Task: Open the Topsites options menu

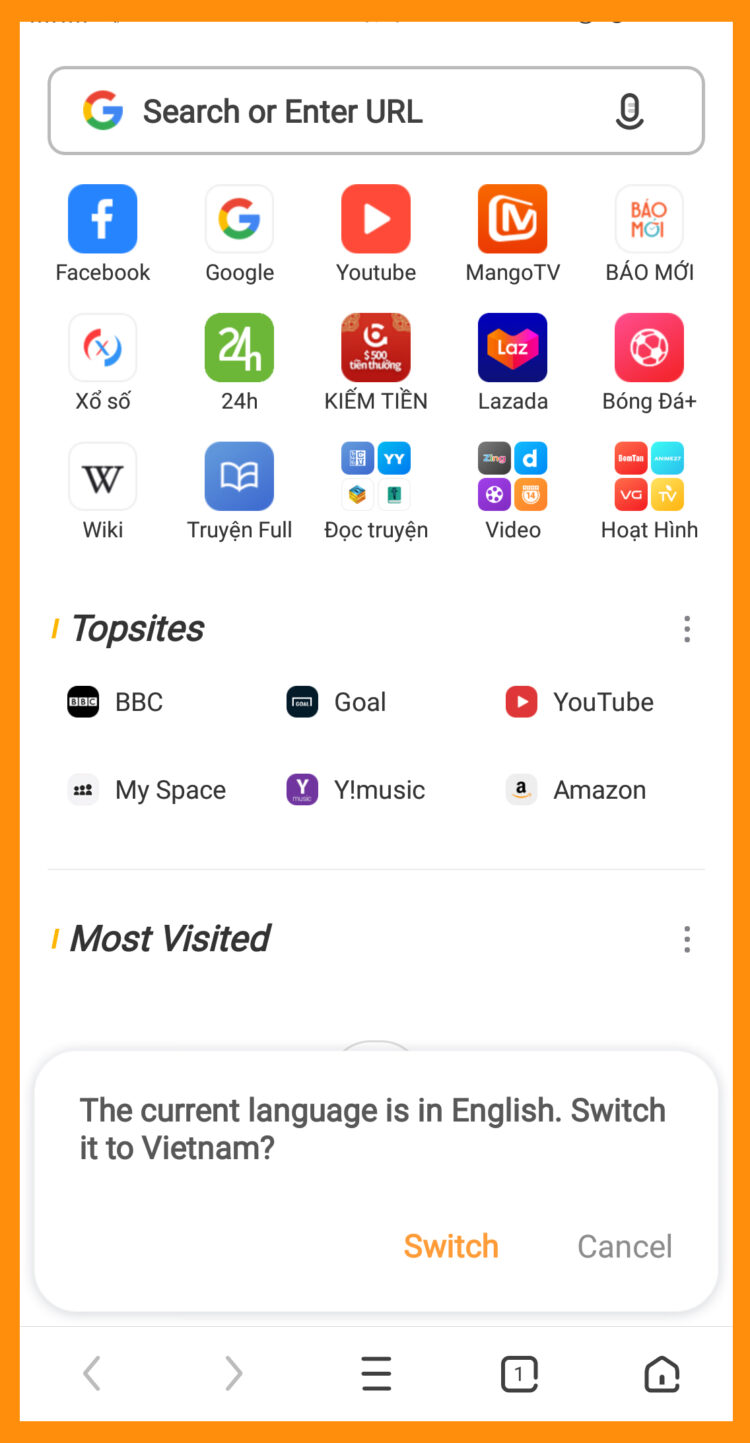Action: [687, 629]
